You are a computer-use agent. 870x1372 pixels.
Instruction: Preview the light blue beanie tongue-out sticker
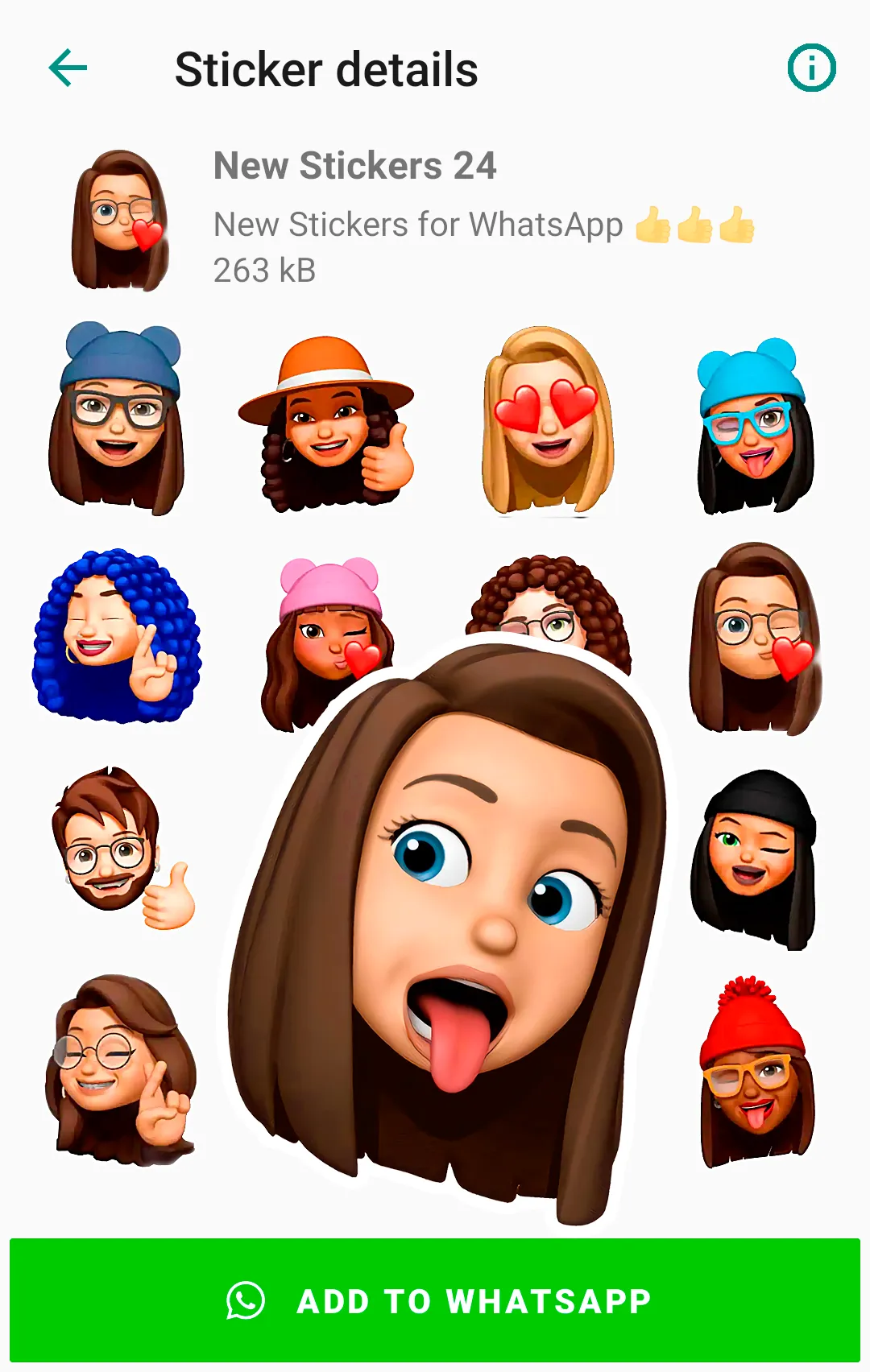pos(753,425)
